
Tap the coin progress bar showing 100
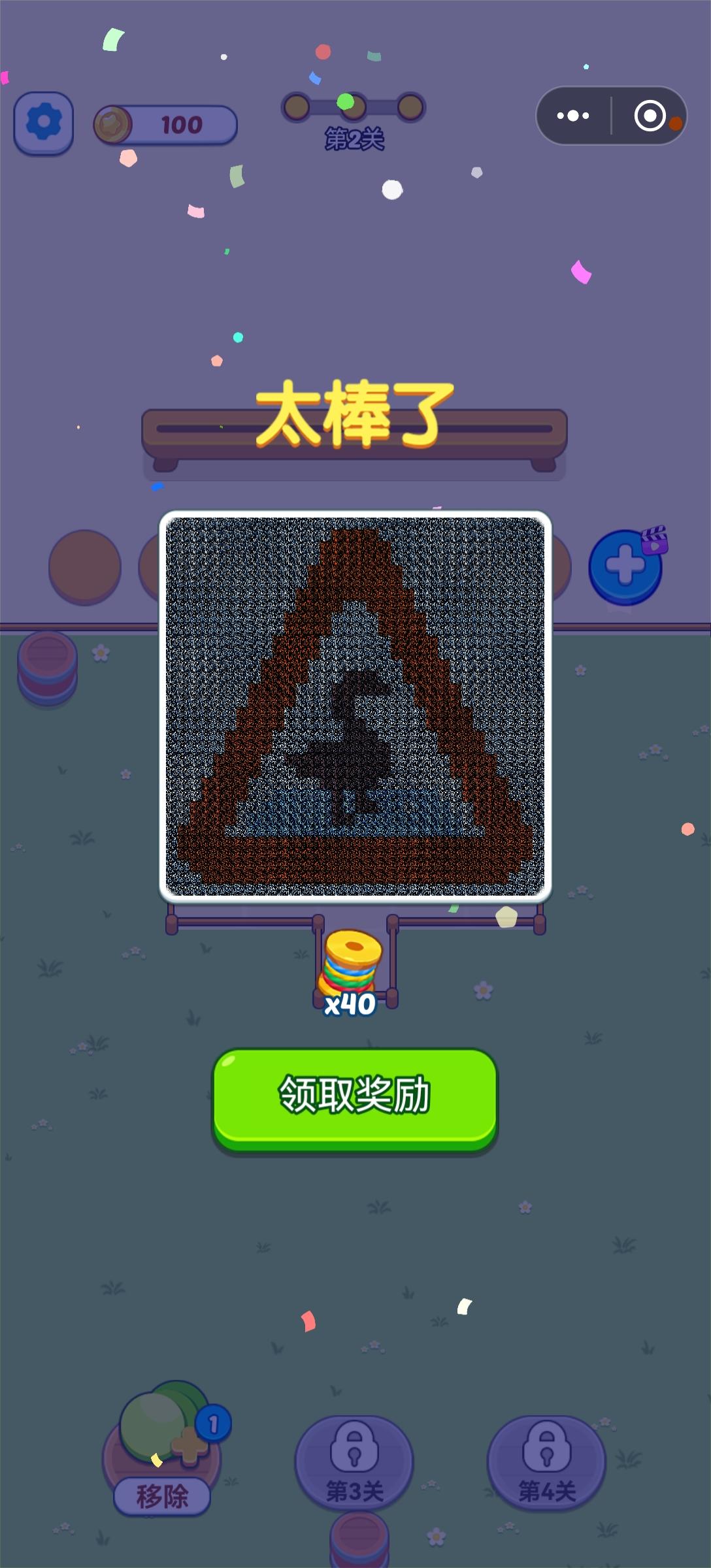point(165,124)
